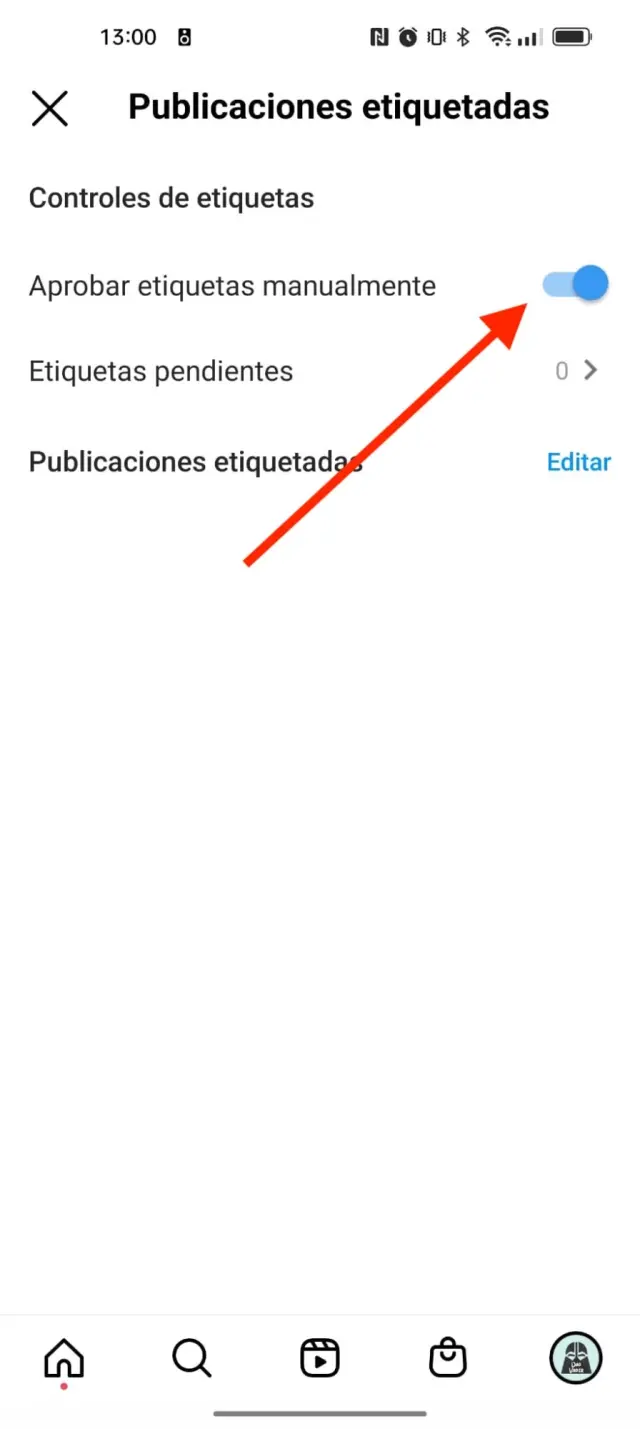This screenshot has height=1429, width=640.
Task: Close the Publicaciones etiquetadas screen
Action: [x=49, y=108]
